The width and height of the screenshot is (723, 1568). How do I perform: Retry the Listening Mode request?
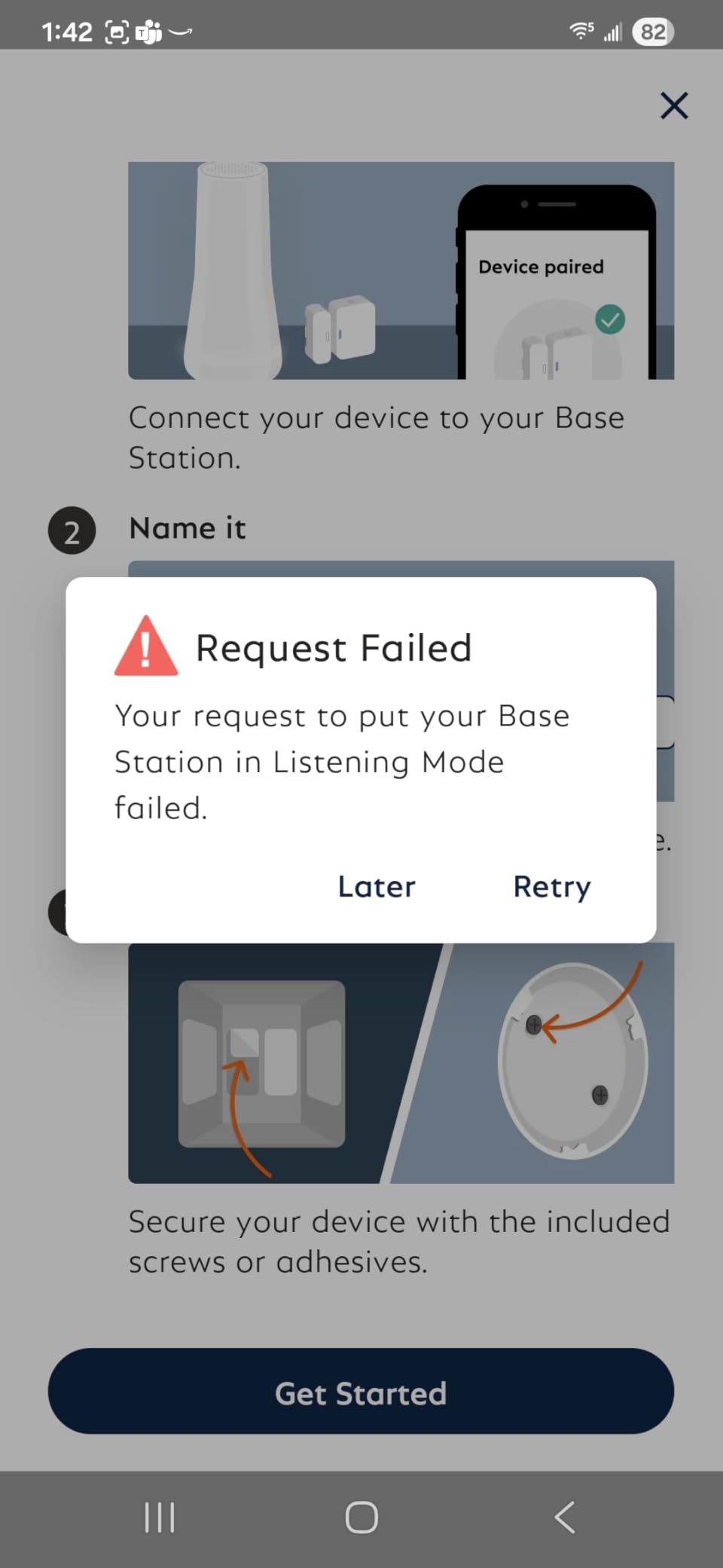click(x=551, y=887)
